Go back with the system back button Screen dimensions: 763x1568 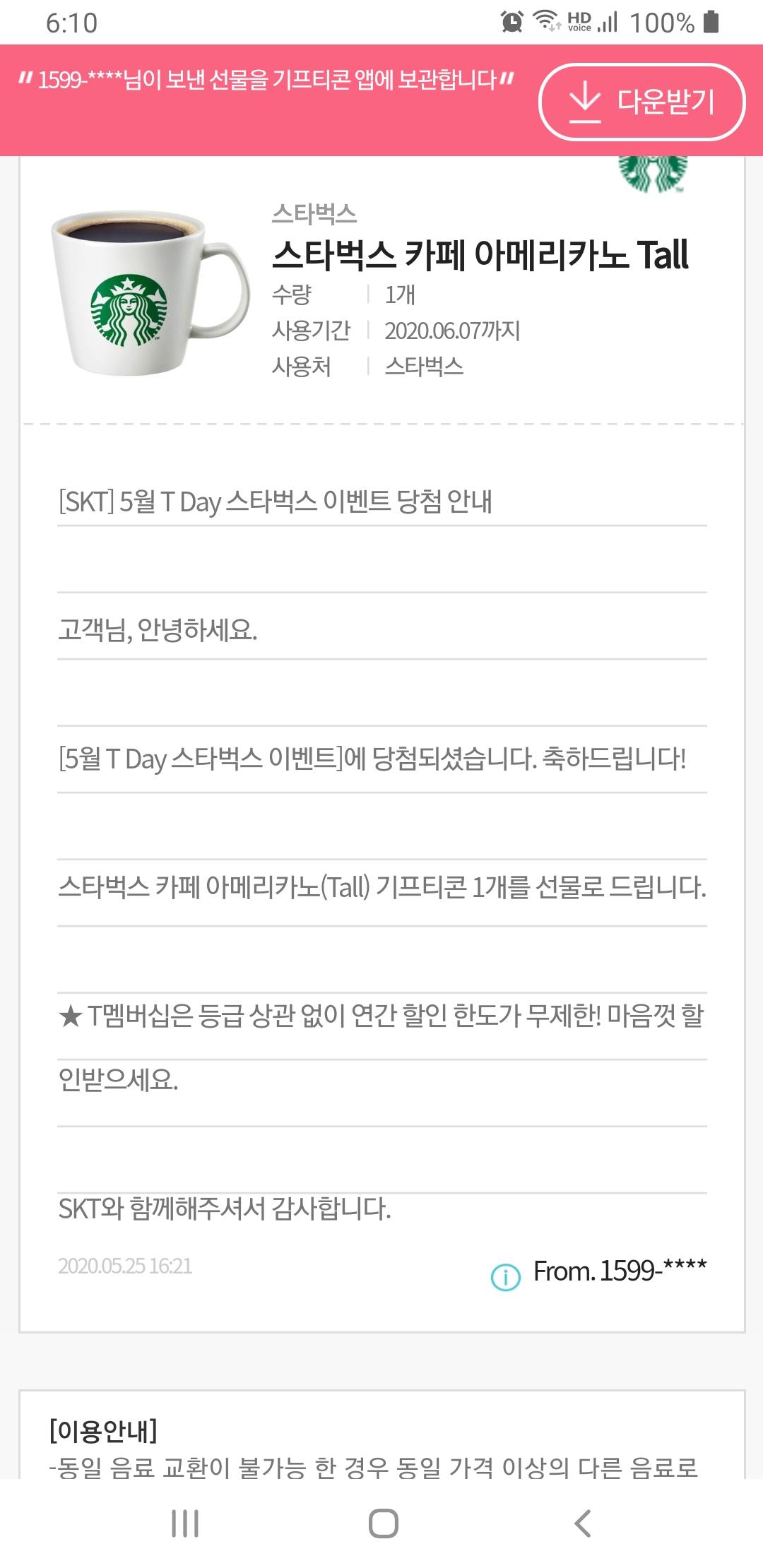582,1523
